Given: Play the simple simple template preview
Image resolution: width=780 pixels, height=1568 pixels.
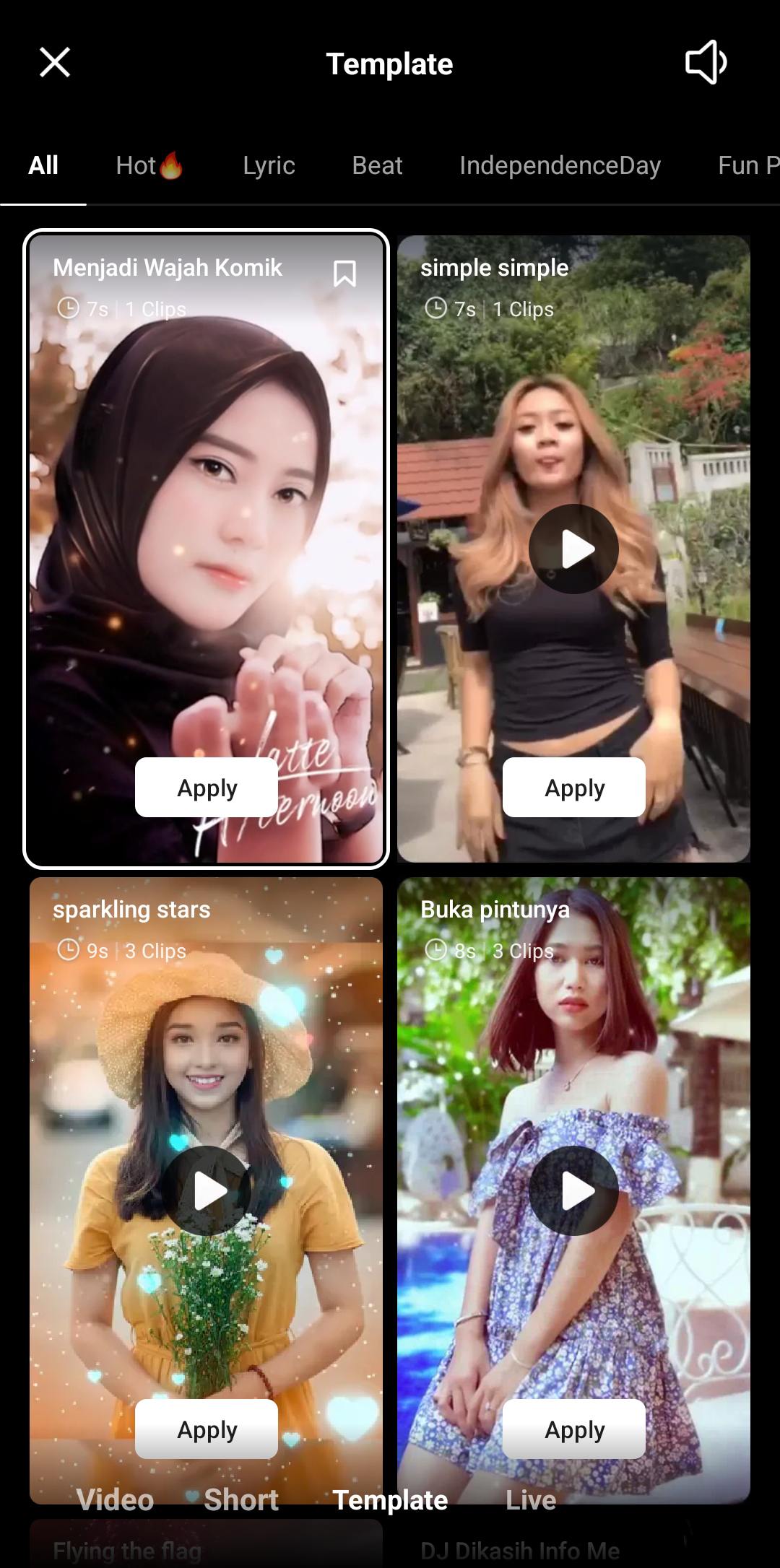Looking at the screenshot, I should coord(573,549).
